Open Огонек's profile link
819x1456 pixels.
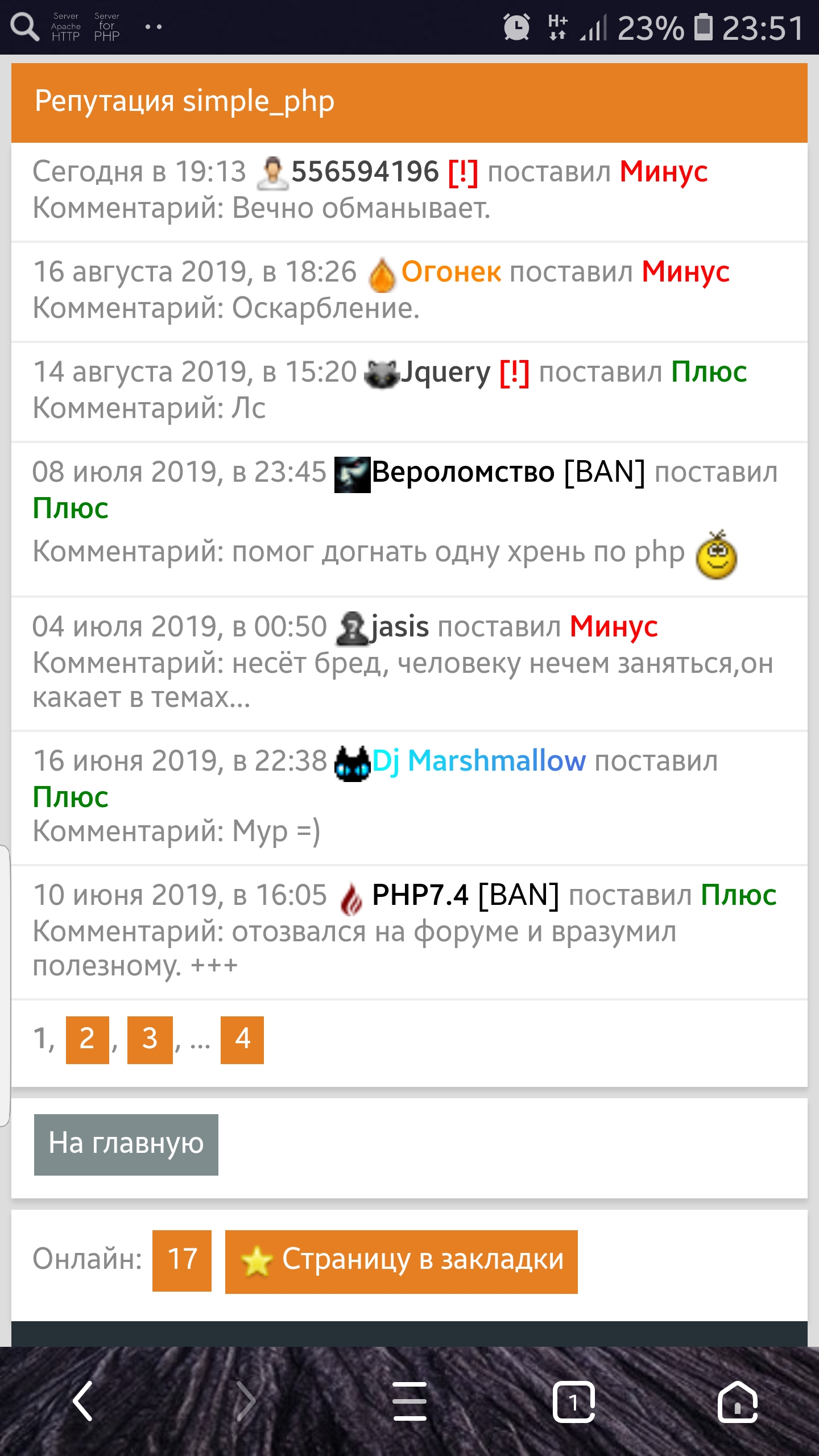coord(451,272)
